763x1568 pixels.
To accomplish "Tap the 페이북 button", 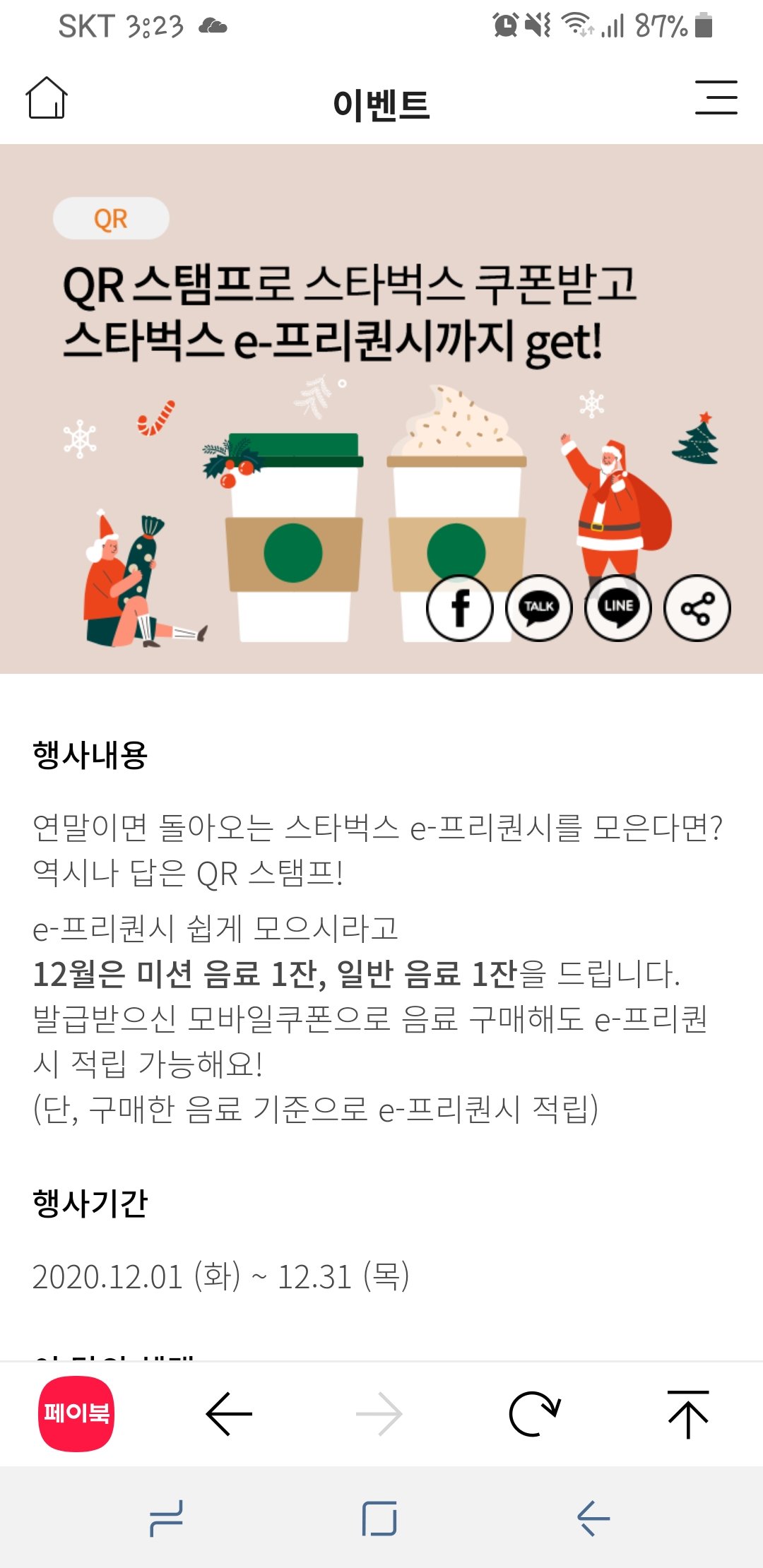I will pos(76,1413).
